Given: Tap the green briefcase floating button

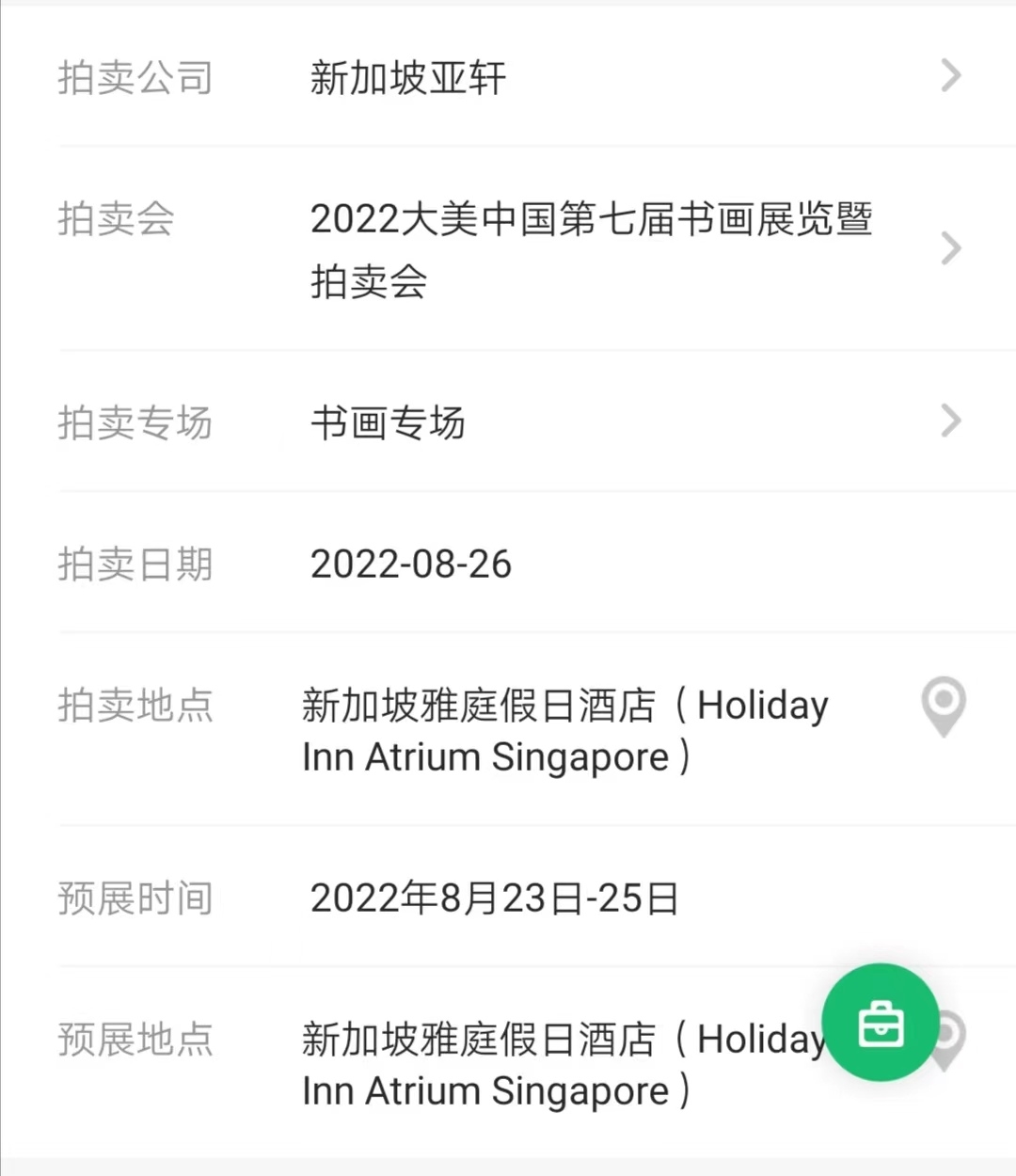Looking at the screenshot, I should click(x=881, y=1023).
